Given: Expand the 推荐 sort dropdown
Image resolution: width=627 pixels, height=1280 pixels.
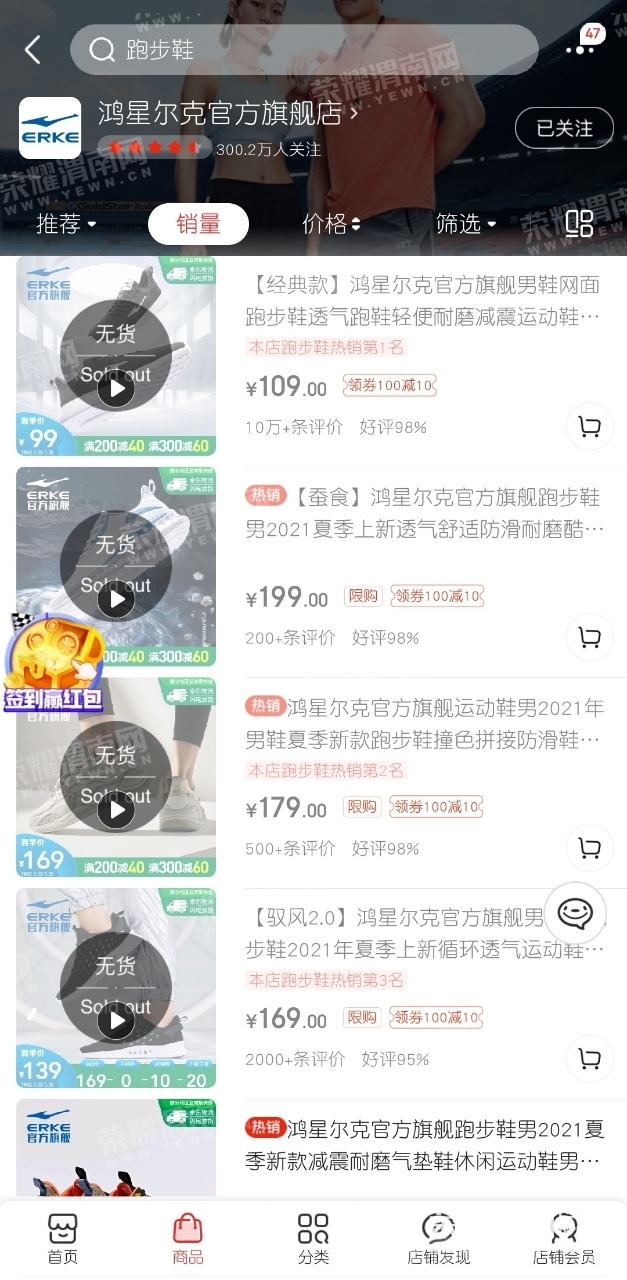Looking at the screenshot, I should click(x=66, y=224).
